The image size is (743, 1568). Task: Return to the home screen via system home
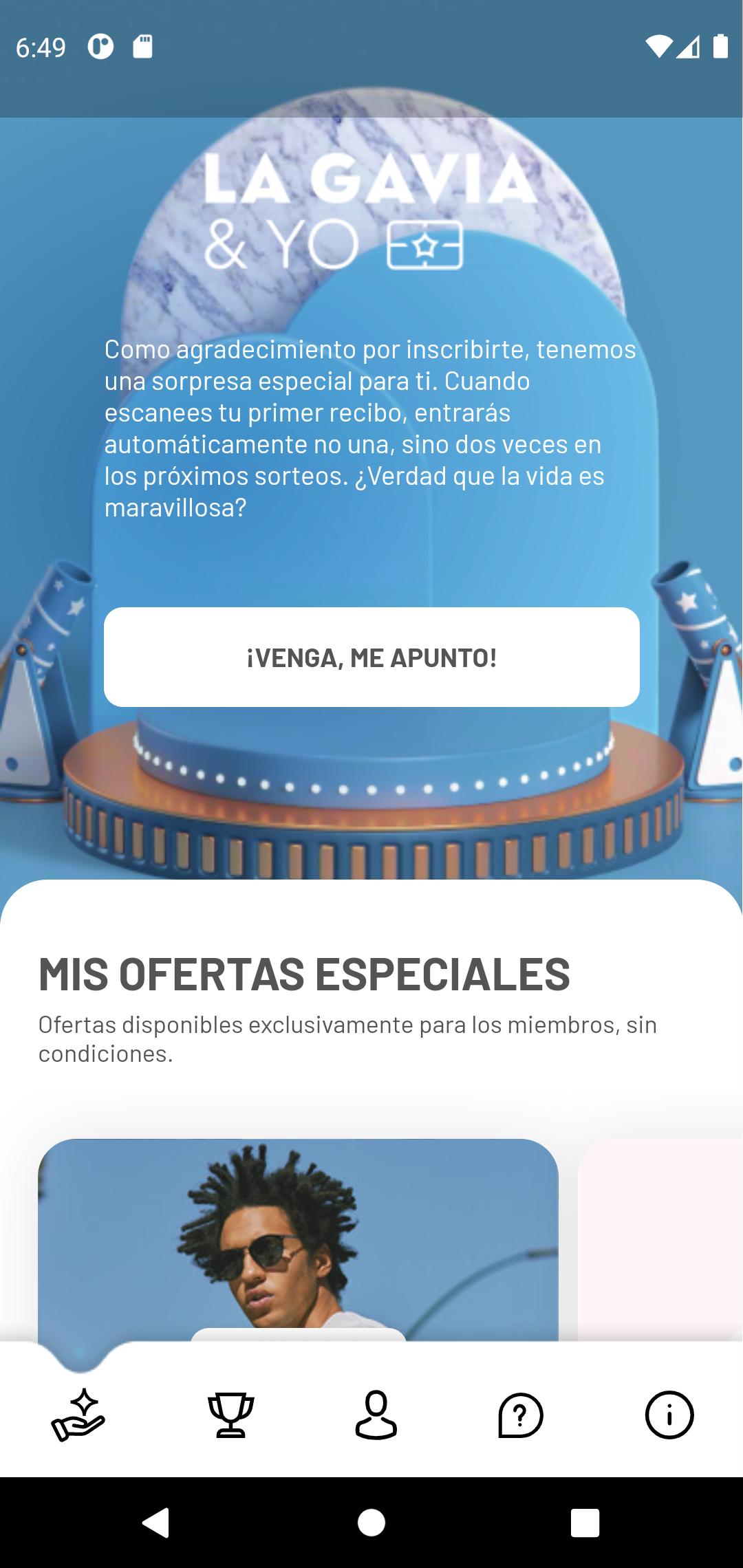371,1523
